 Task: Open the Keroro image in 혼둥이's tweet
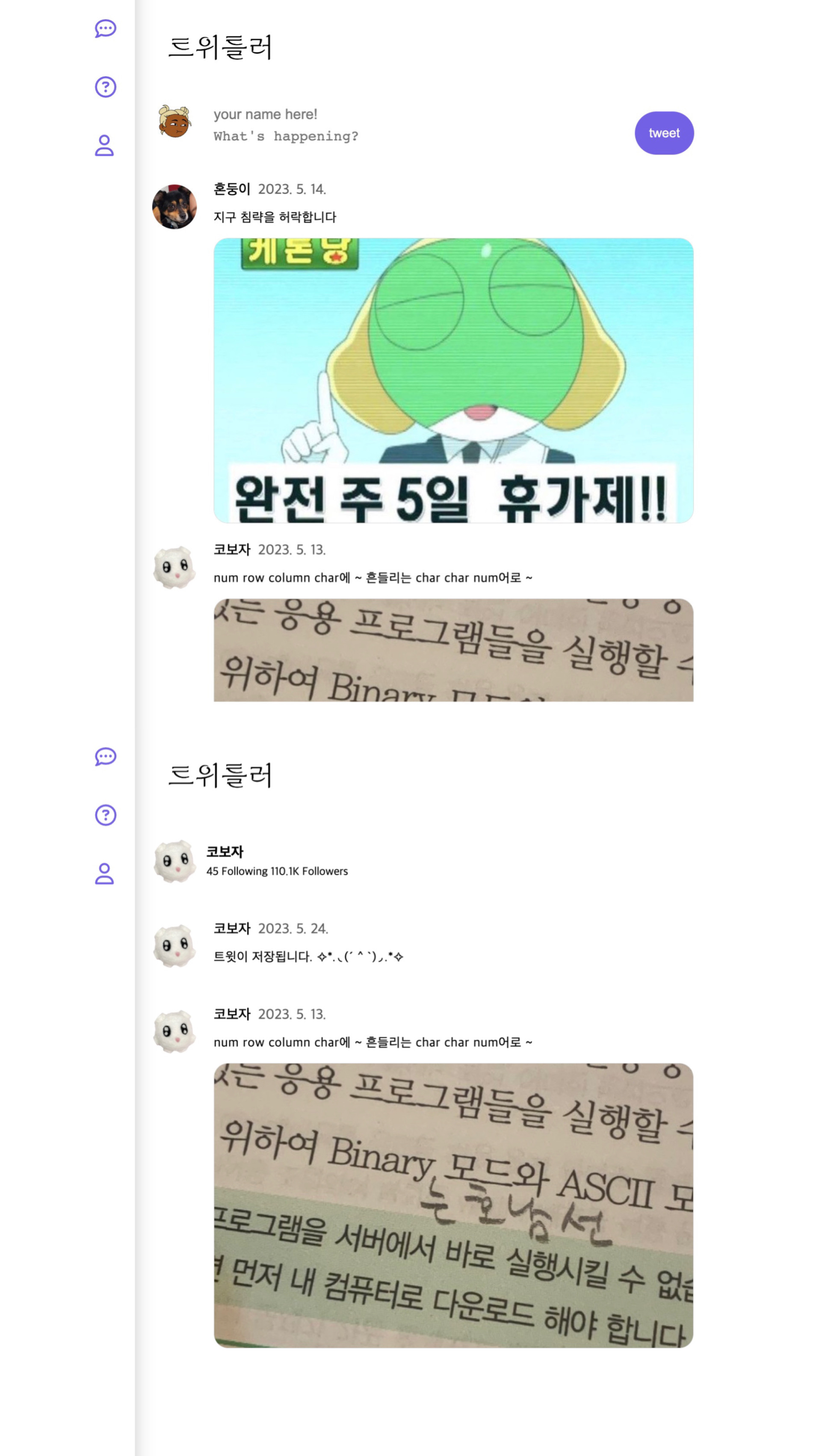click(x=453, y=380)
